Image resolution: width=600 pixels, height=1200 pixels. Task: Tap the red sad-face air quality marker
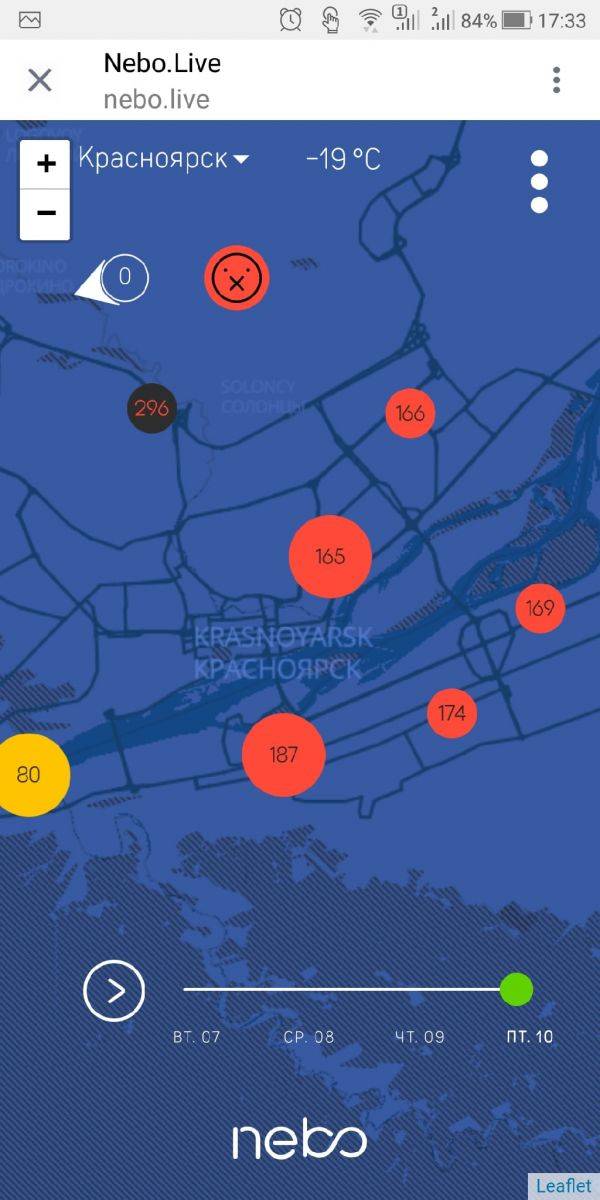pyautogui.click(x=237, y=278)
